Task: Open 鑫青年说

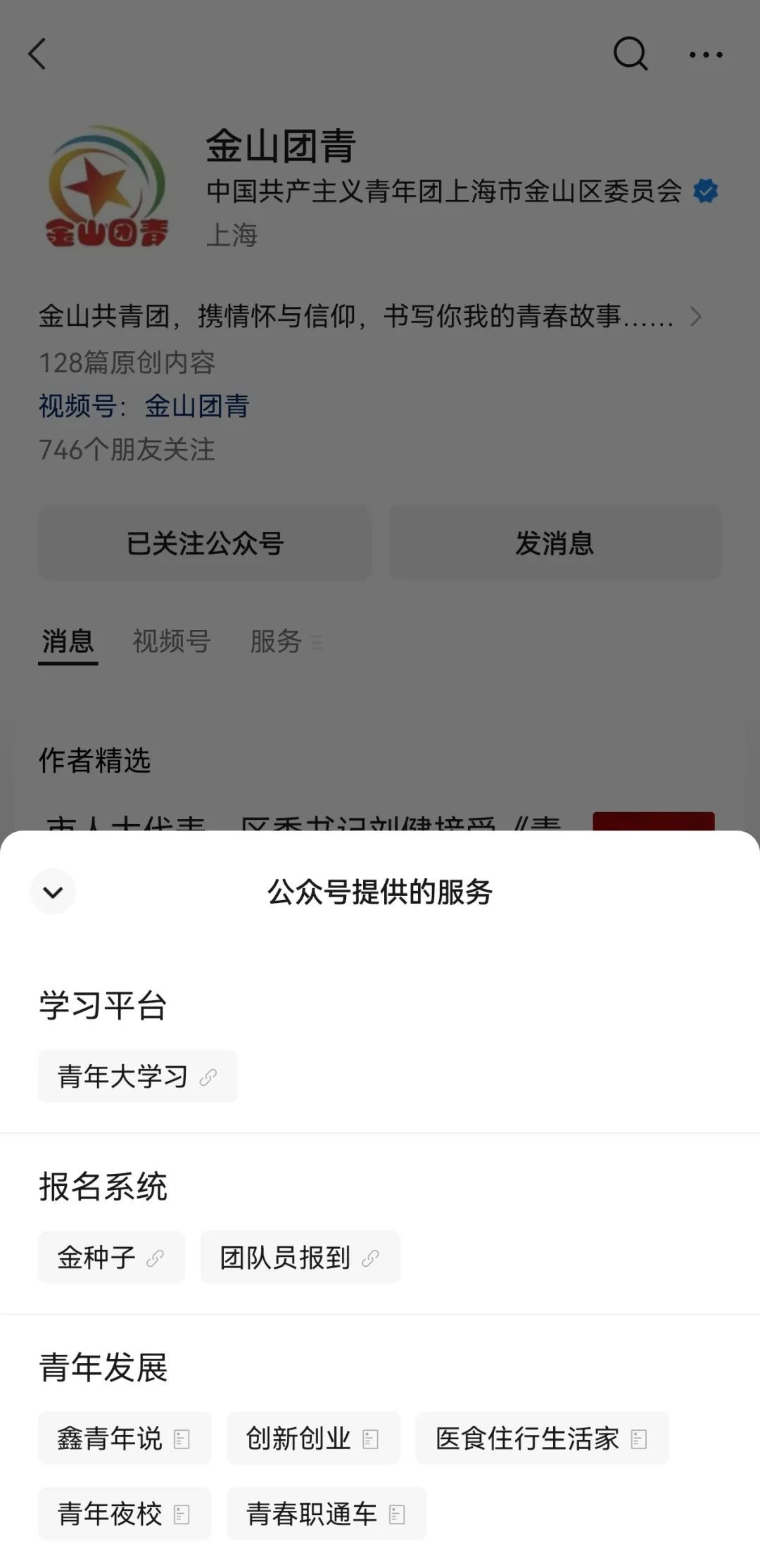Action: [x=125, y=1438]
